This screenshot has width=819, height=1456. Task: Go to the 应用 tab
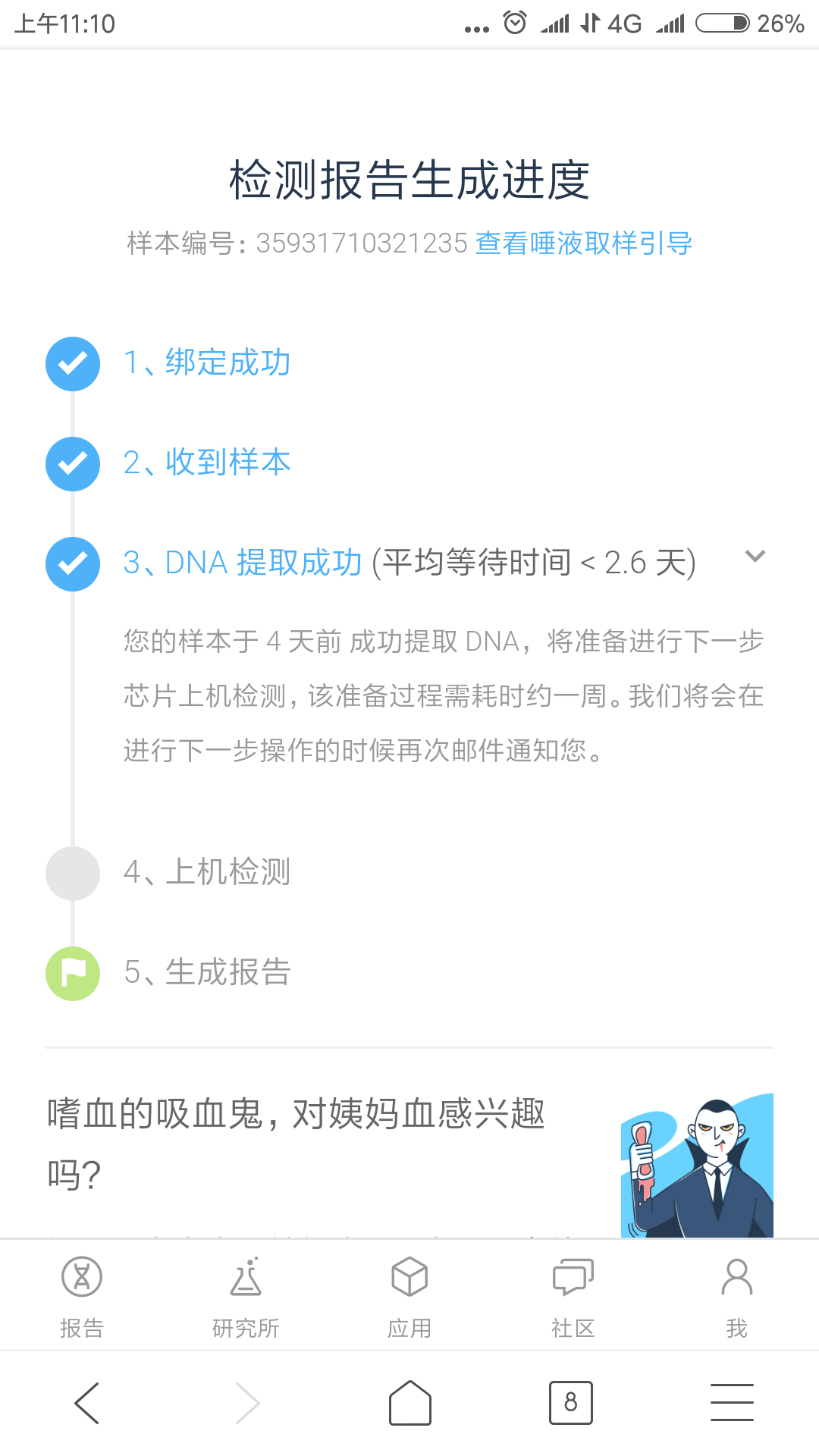click(x=409, y=1297)
